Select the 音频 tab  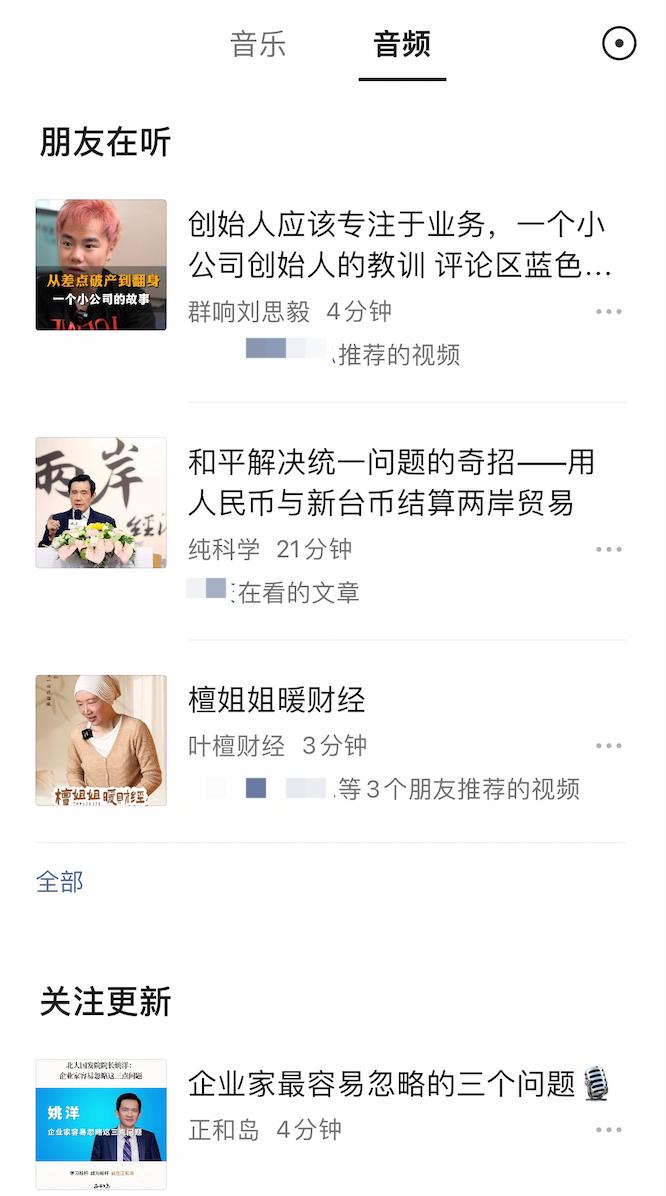402,45
